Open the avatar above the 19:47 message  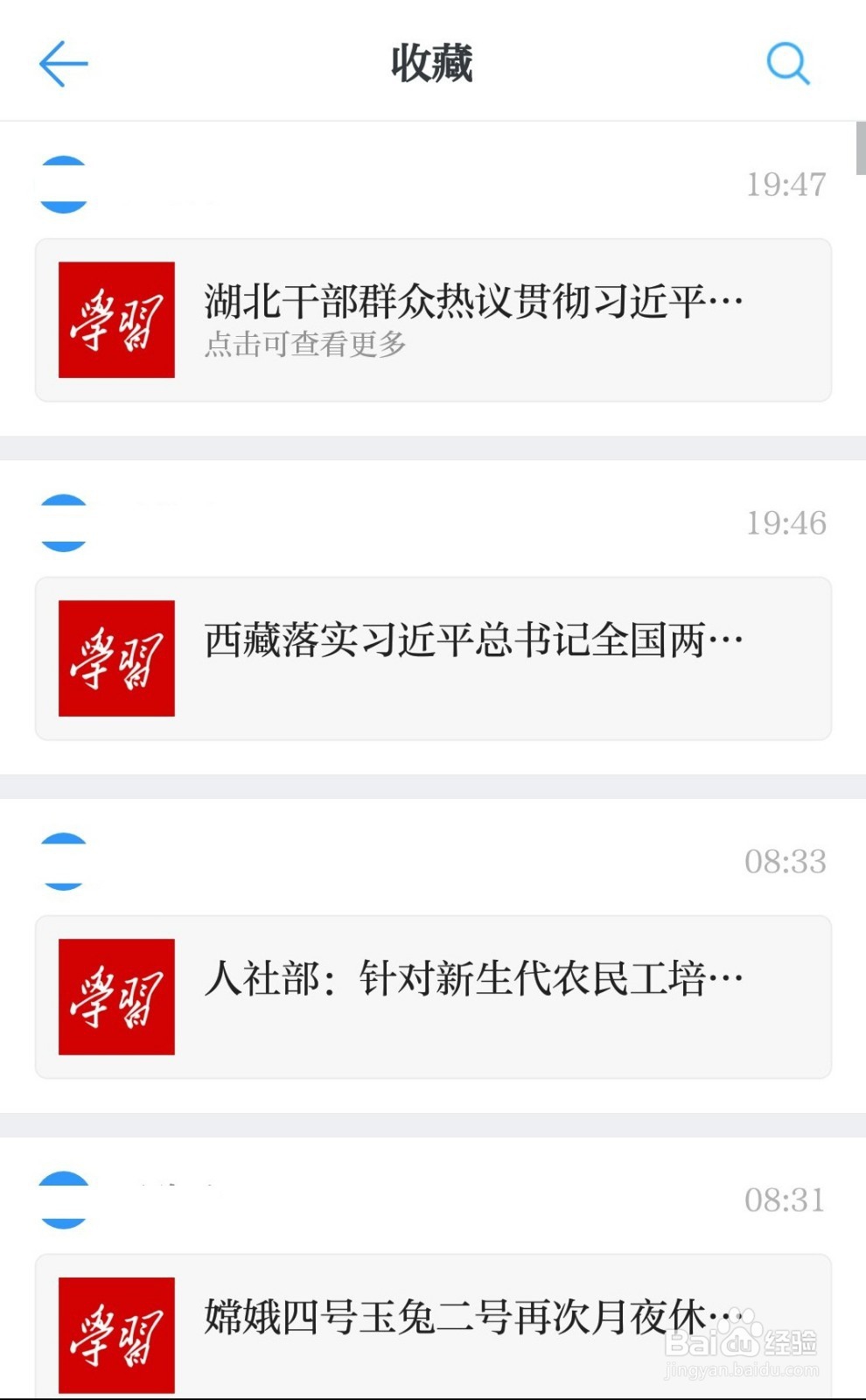64,185
